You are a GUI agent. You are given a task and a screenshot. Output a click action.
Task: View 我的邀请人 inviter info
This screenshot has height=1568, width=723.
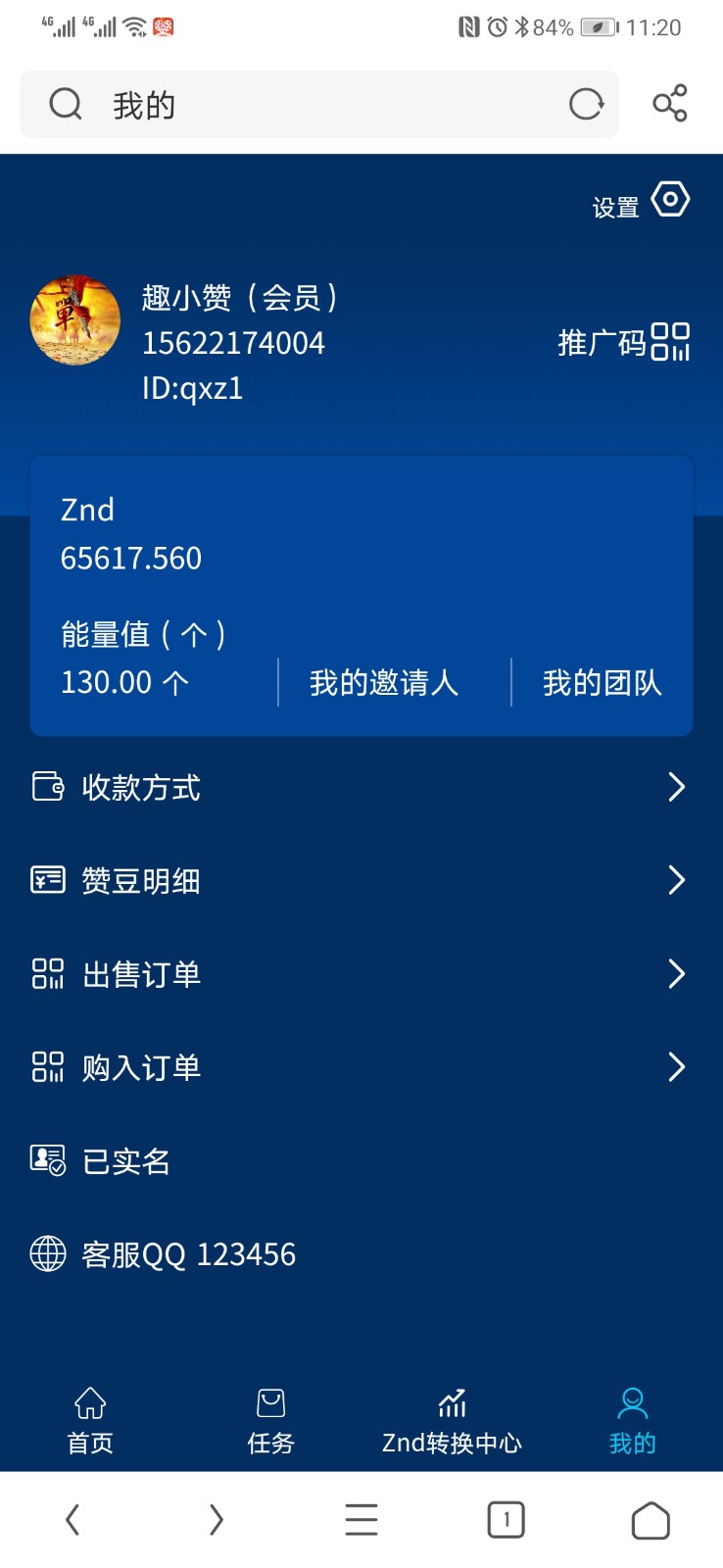(384, 682)
